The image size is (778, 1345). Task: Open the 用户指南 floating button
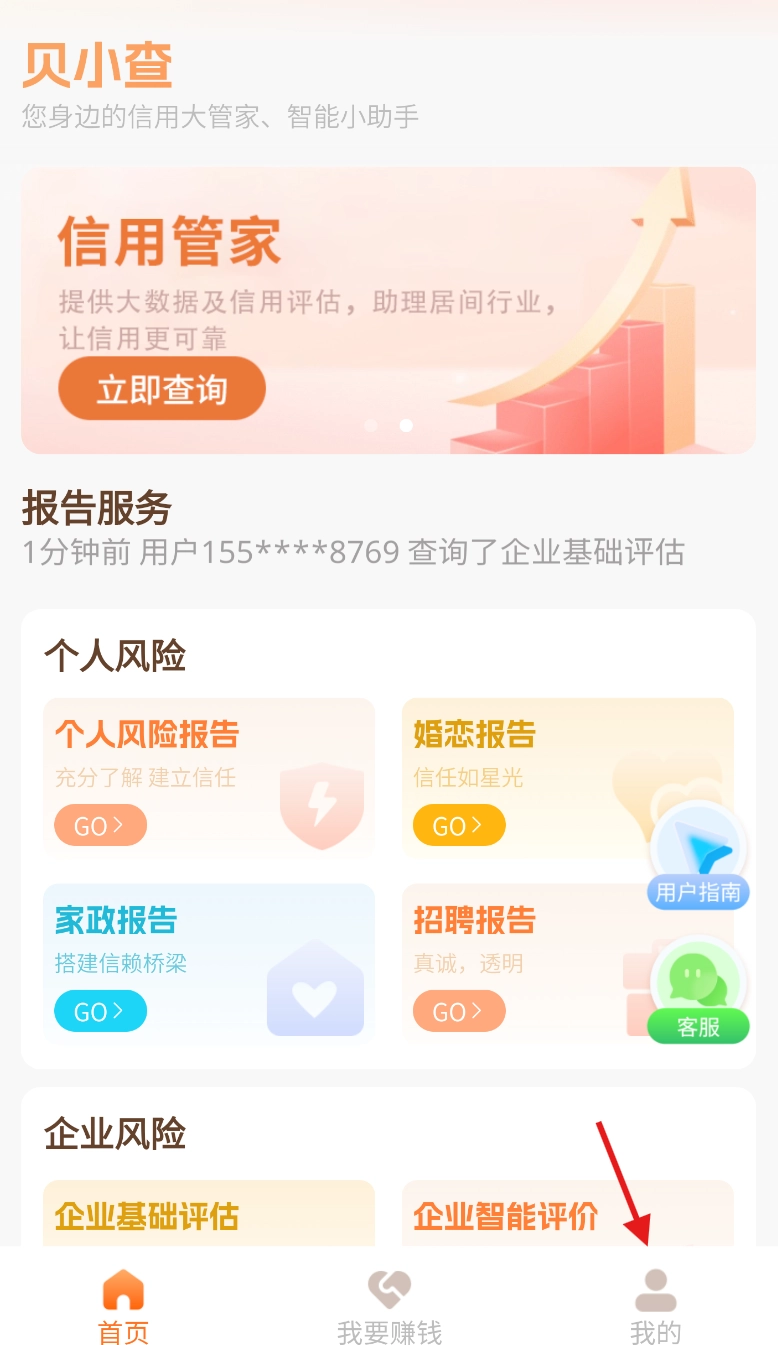click(698, 855)
